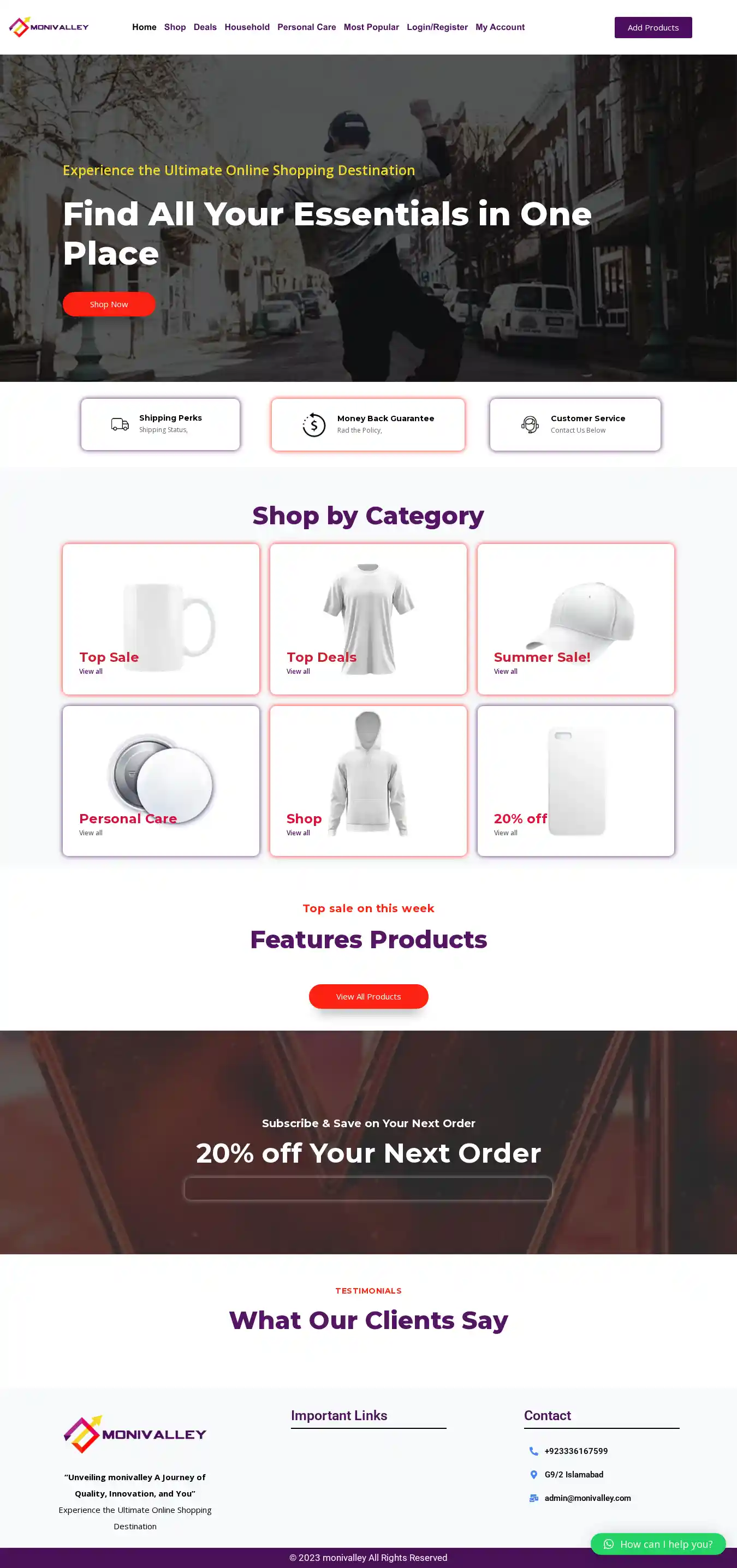Screen dimensions: 737x1568
Task: View all under Top Deals
Action: [x=298, y=672]
